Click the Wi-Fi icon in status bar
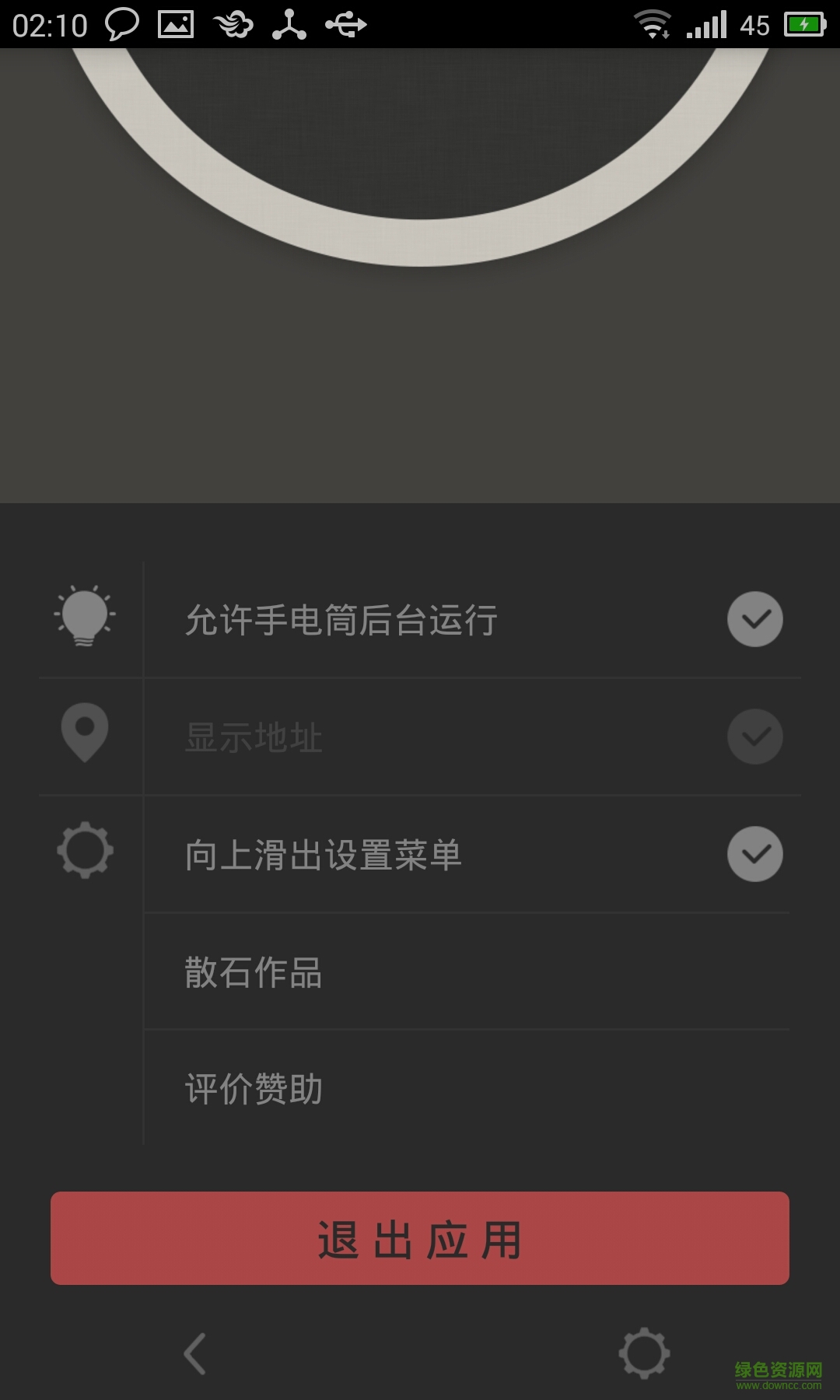 pyautogui.click(x=651, y=24)
